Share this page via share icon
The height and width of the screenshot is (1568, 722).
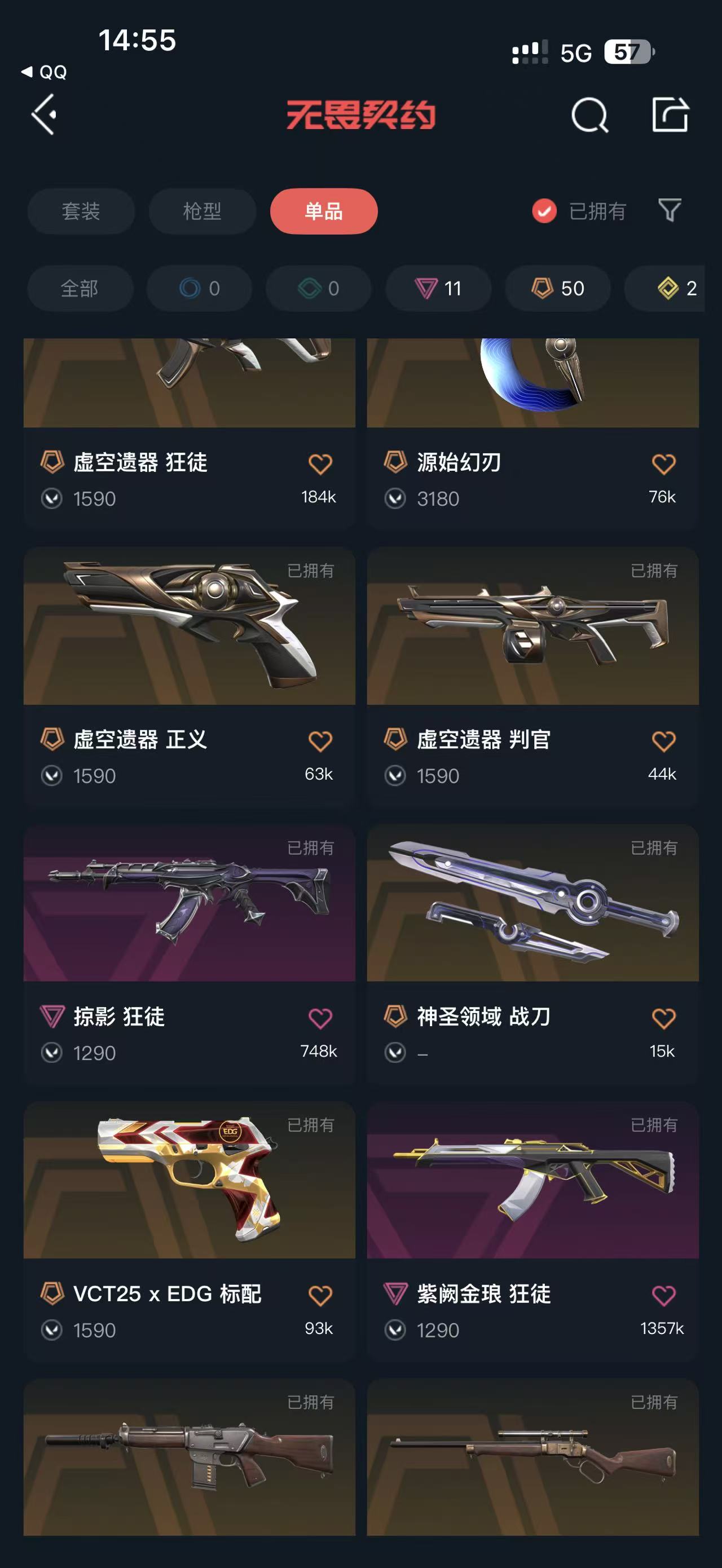pos(670,114)
